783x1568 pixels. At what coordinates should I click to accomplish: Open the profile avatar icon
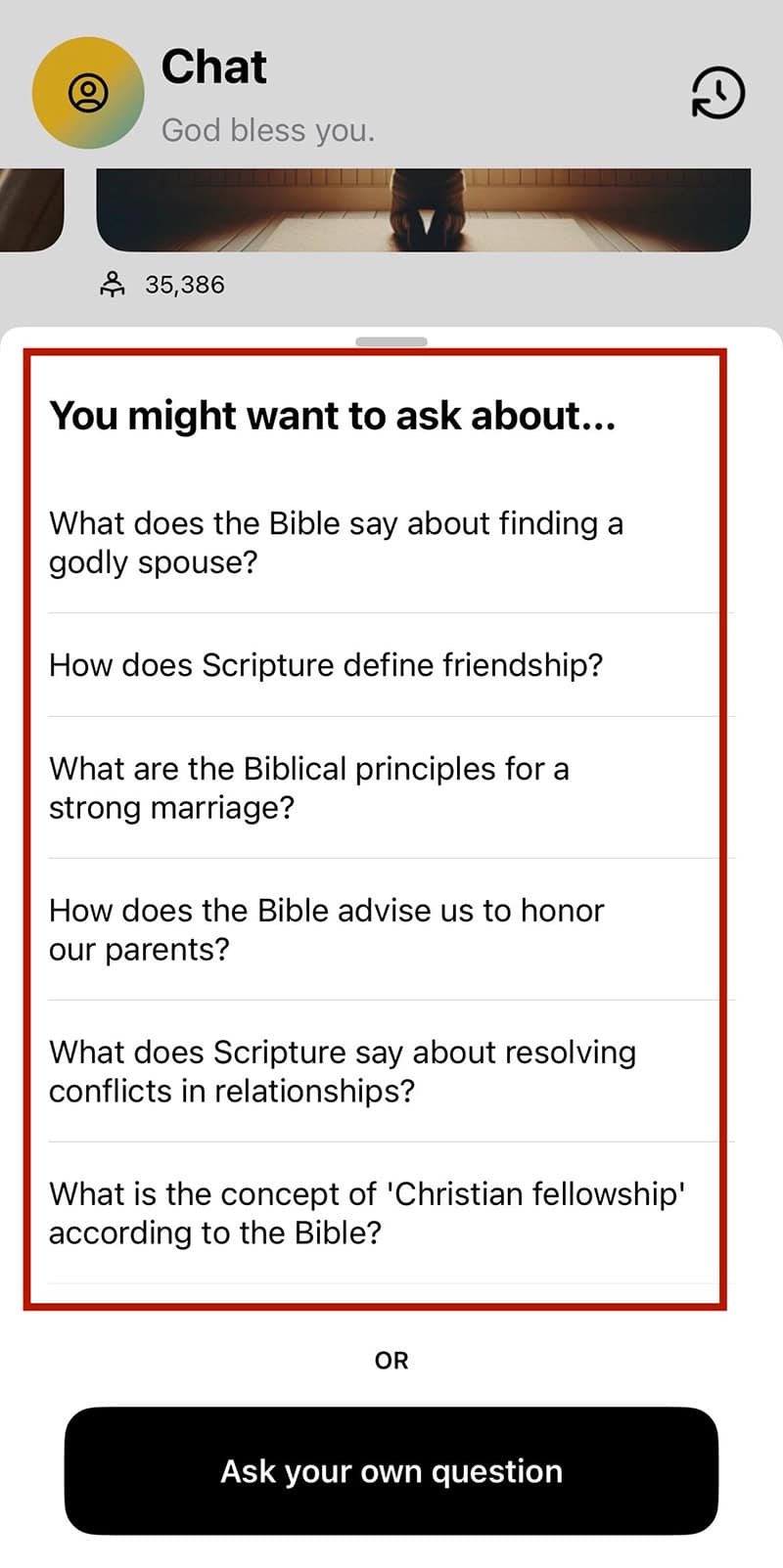pyautogui.click(x=88, y=93)
